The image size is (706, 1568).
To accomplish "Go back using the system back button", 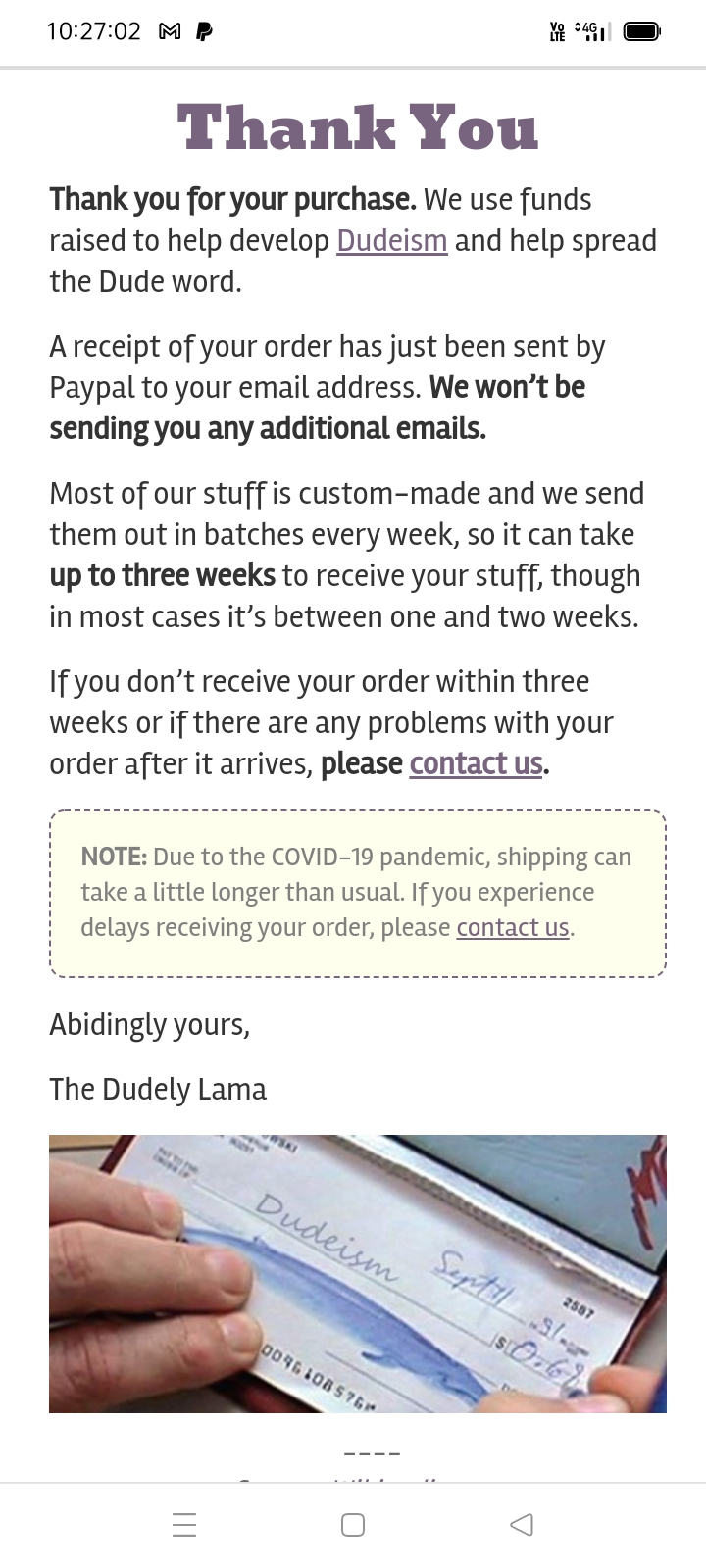I will point(522,1525).
